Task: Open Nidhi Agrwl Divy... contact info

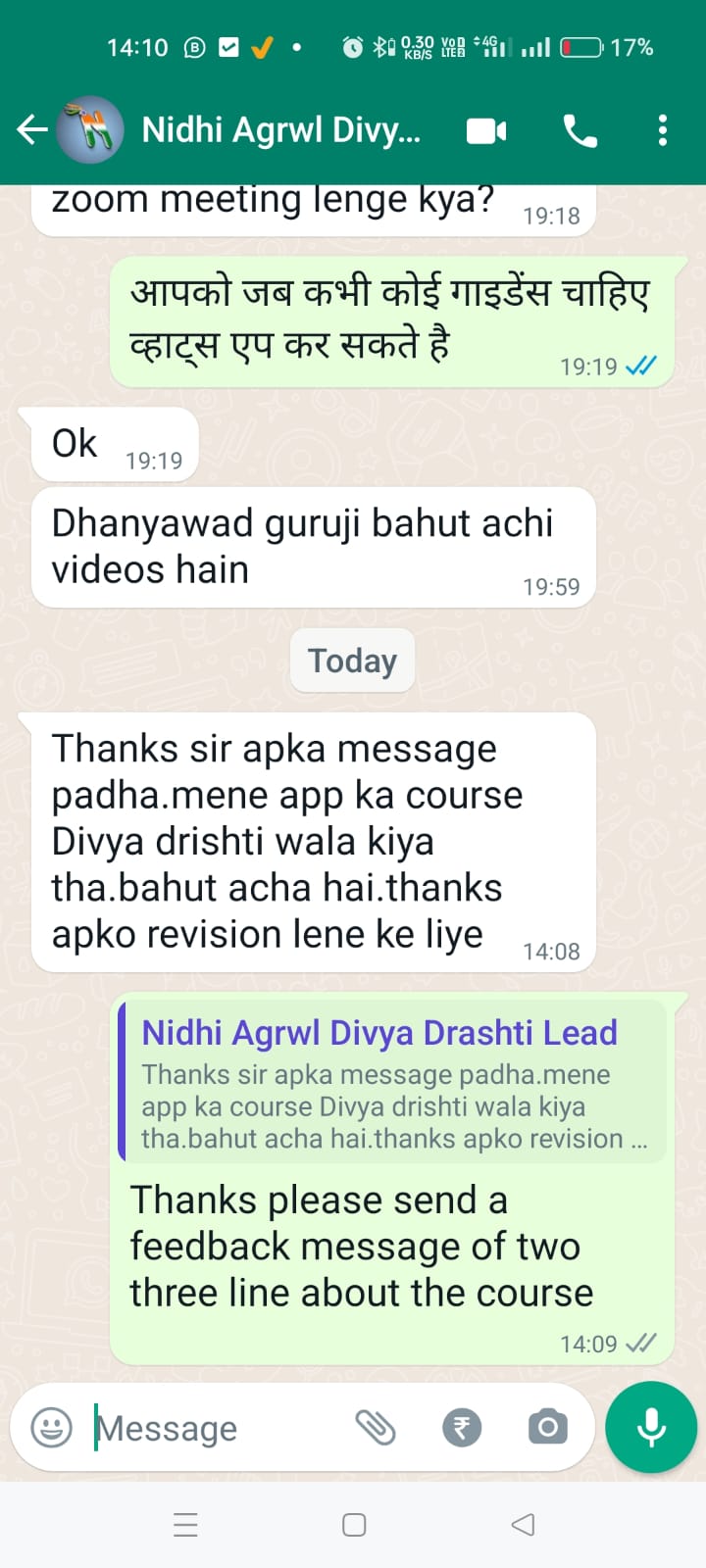Action: point(280,129)
